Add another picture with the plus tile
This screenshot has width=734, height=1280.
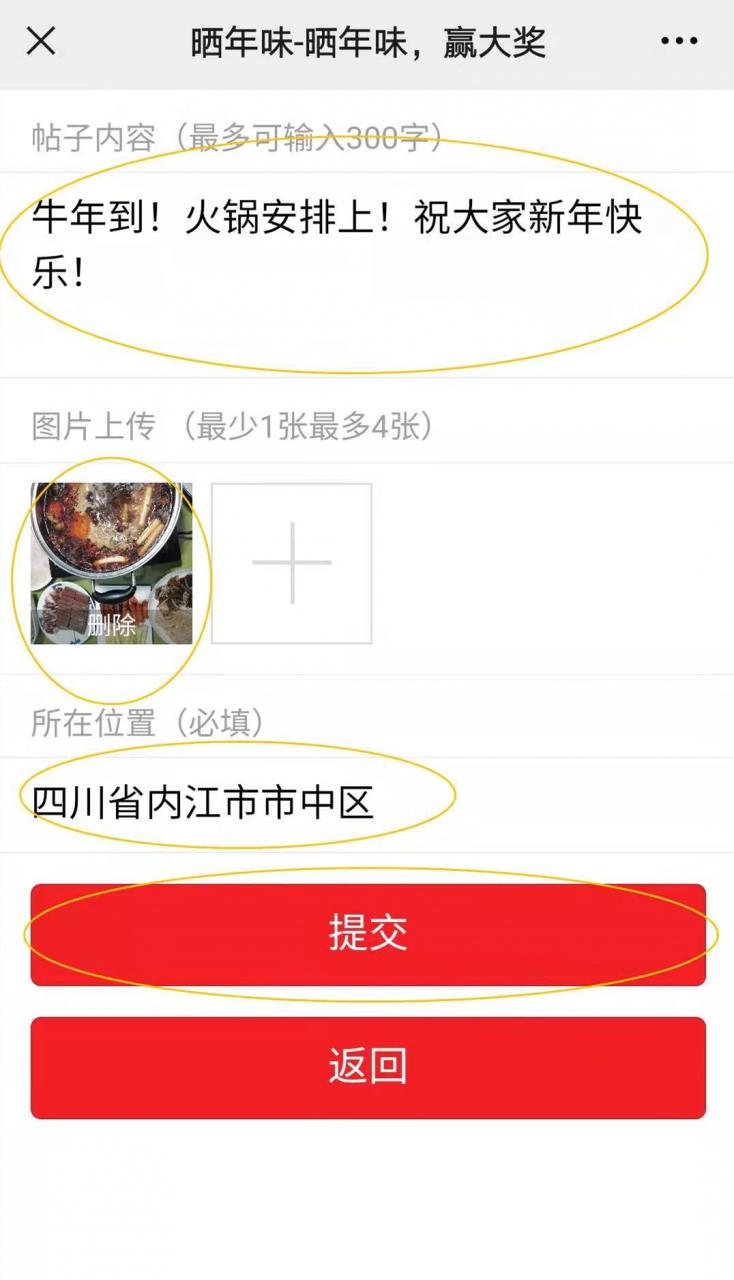point(291,563)
